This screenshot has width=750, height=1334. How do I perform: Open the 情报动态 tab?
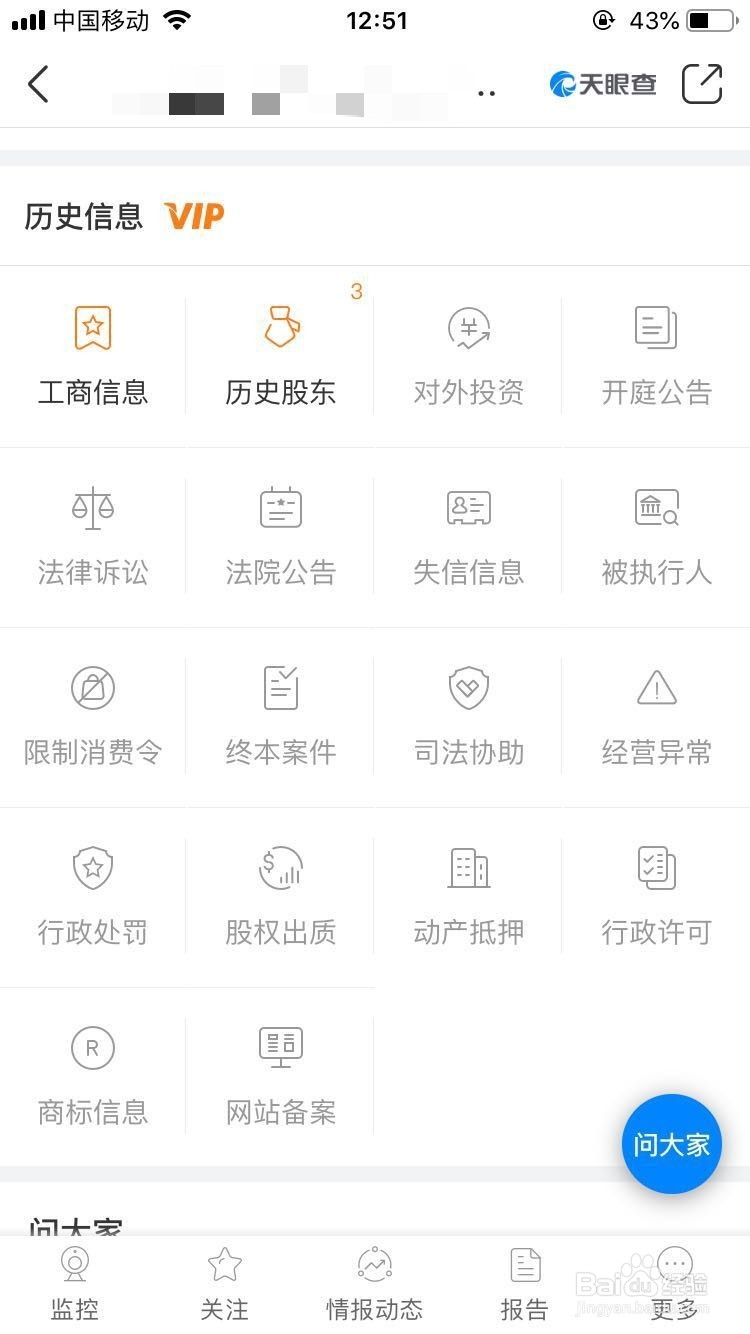(375, 1285)
